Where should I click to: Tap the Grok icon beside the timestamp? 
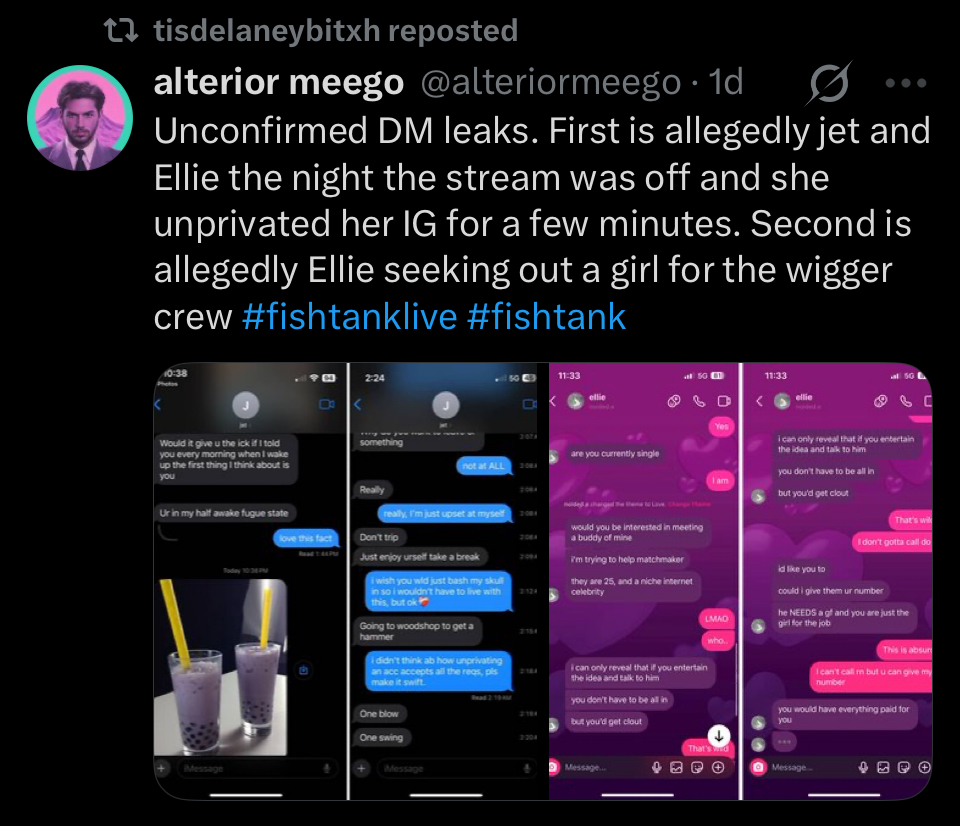pos(830,83)
